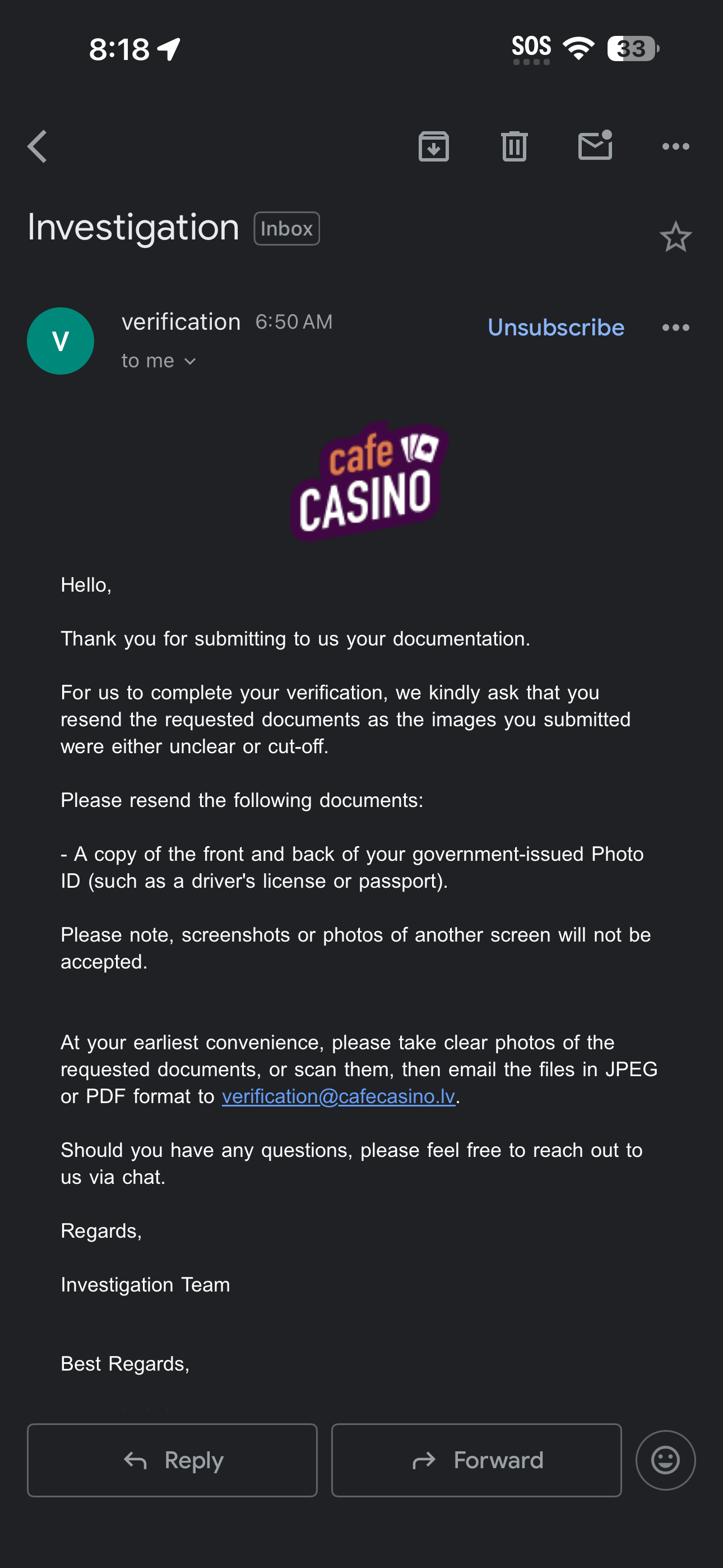Open the top toolbar overflow menu
This screenshot has height=1568, width=723.
click(675, 147)
